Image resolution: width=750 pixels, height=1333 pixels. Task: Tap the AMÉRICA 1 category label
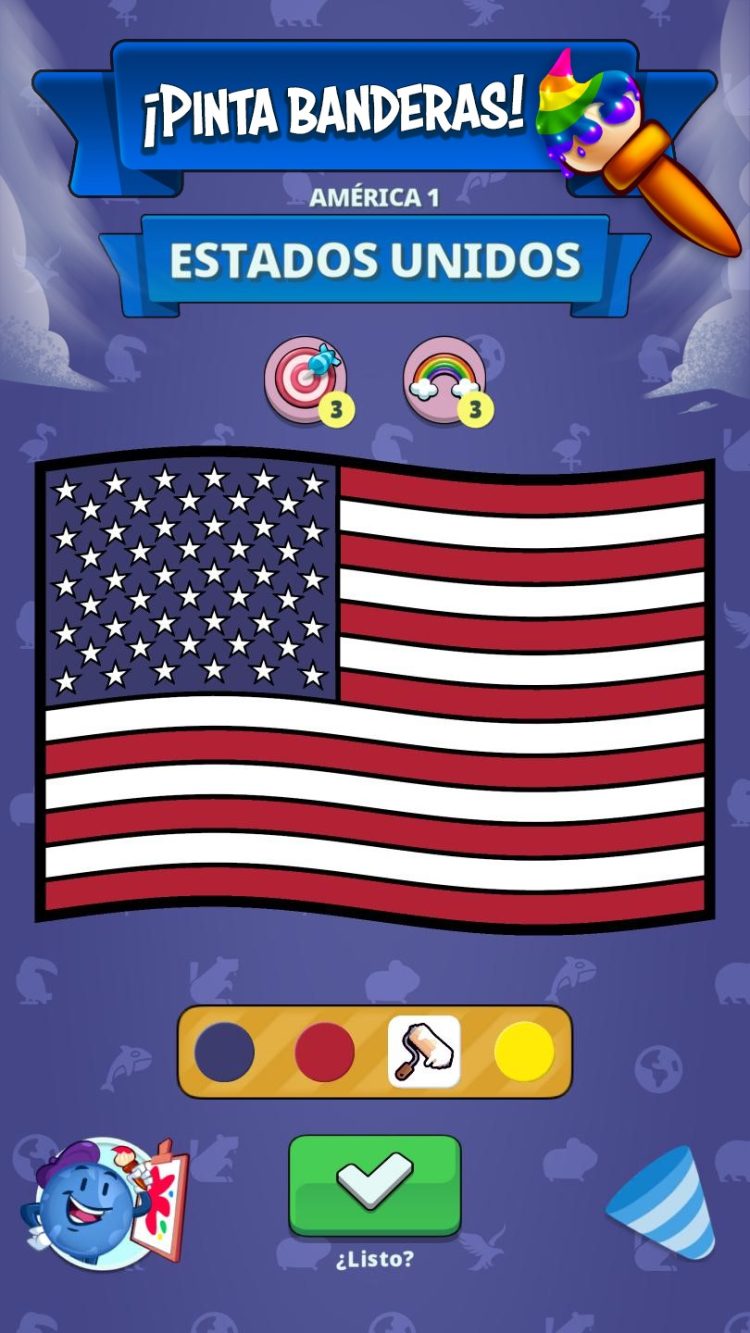pyautogui.click(x=375, y=192)
